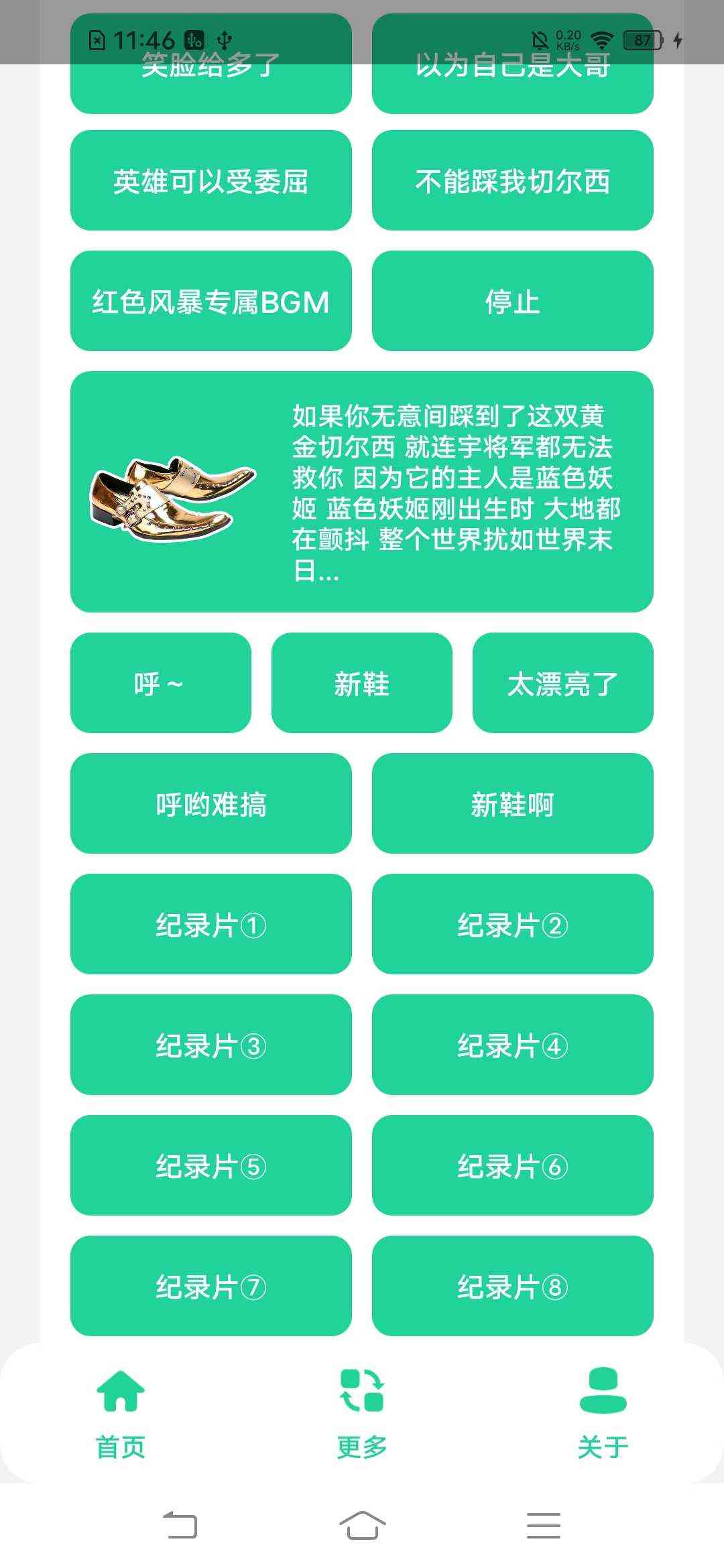The image size is (724, 1568).
Task: Play 红色风暴专属BGM
Action: (x=211, y=301)
